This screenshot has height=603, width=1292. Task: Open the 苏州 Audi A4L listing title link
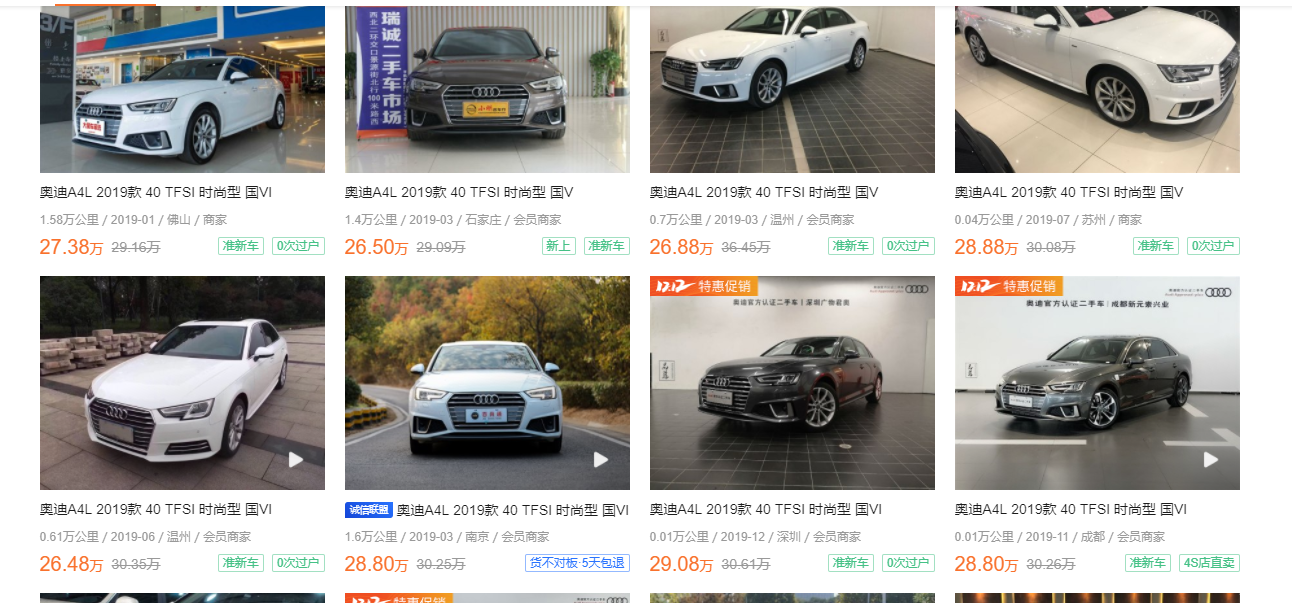[x=1068, y=192]
